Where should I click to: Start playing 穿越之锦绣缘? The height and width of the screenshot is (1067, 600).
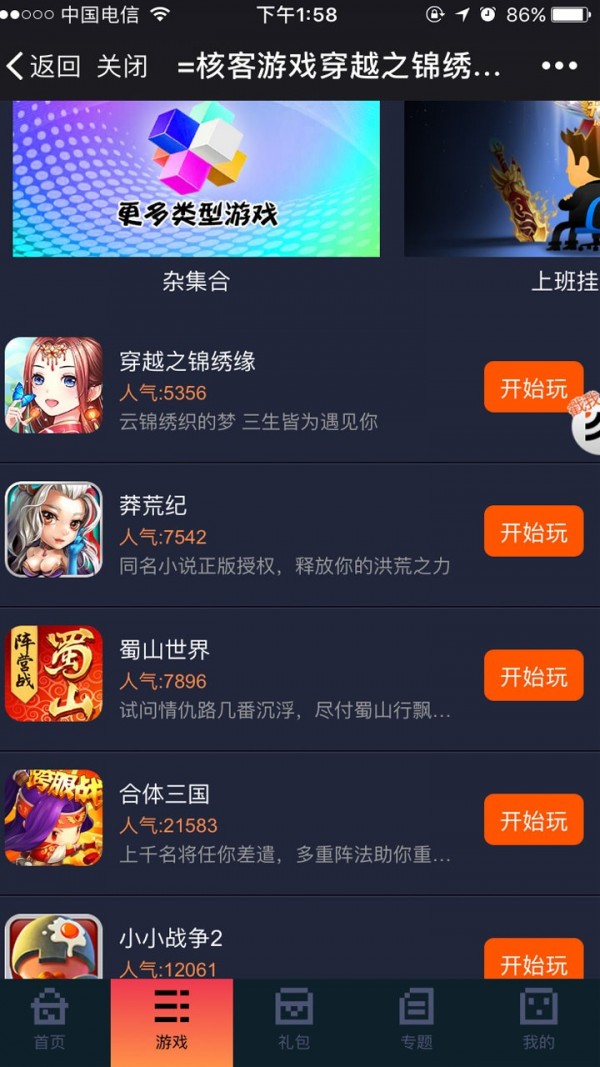click(x=533, y=388)
